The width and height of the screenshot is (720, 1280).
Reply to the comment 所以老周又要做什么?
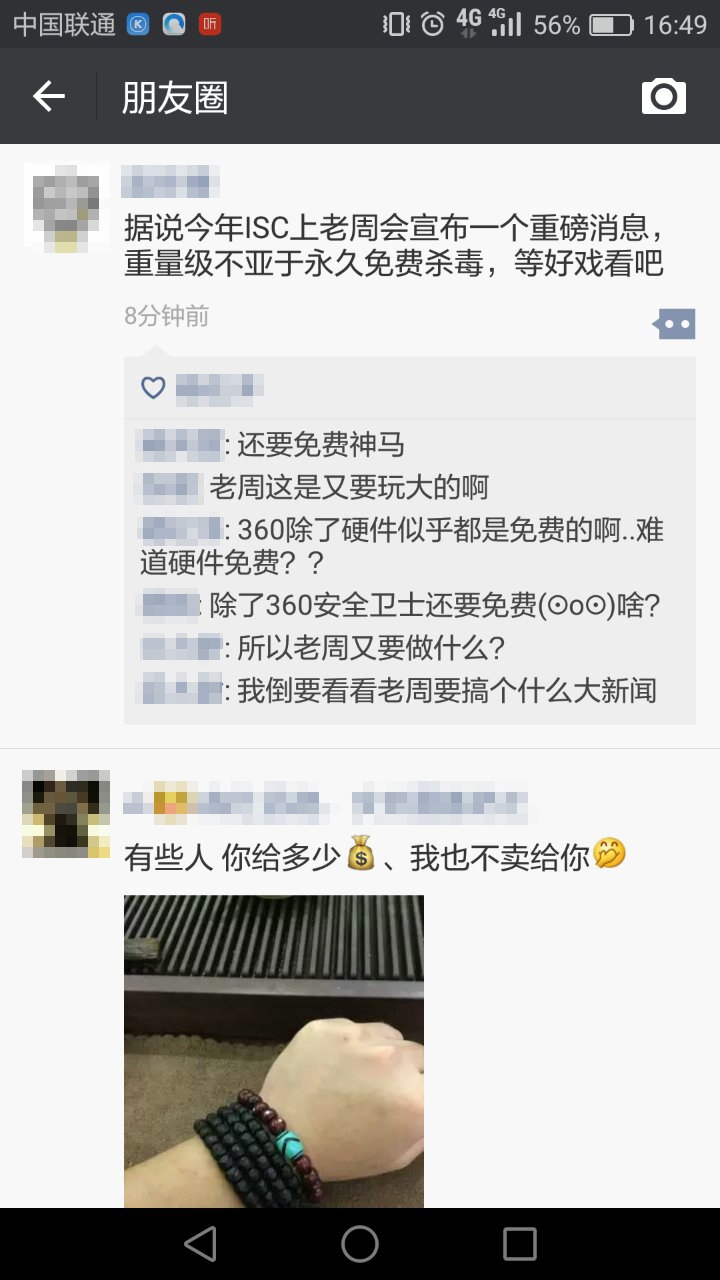point(370,648)
